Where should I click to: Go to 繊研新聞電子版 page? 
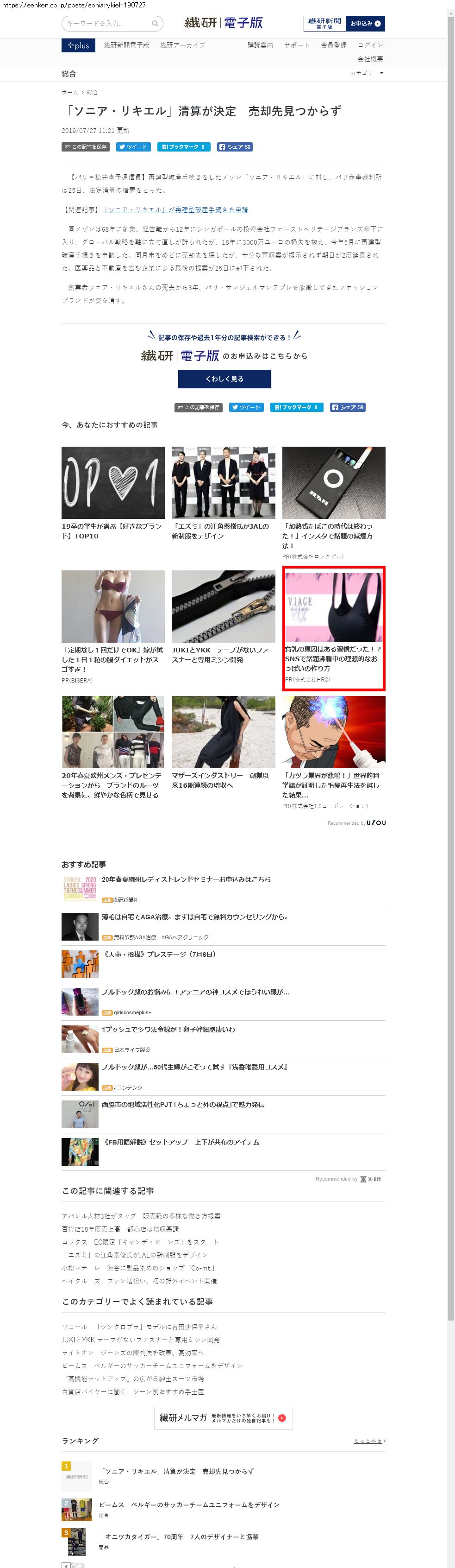pos(126,46)
